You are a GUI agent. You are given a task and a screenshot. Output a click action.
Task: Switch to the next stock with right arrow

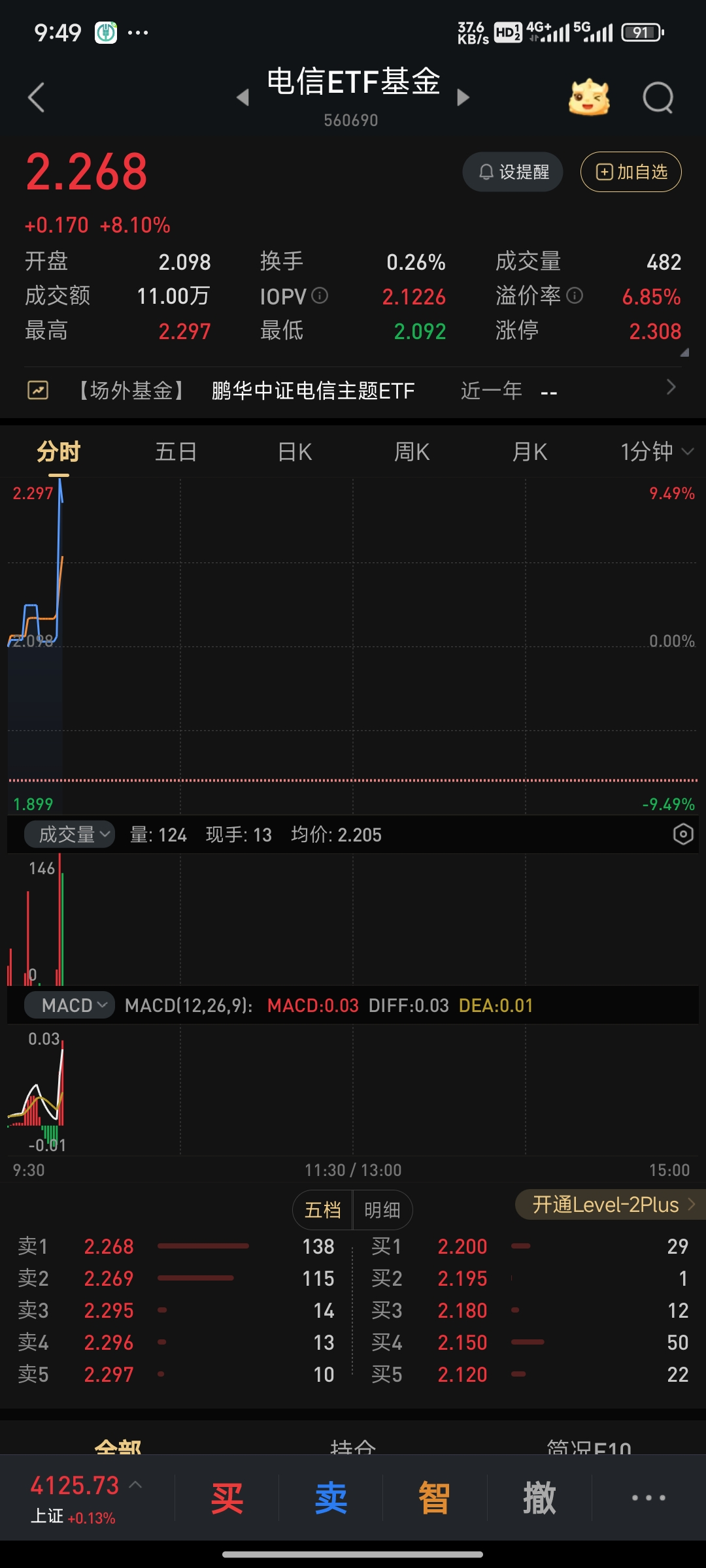[x=463, y=98]
